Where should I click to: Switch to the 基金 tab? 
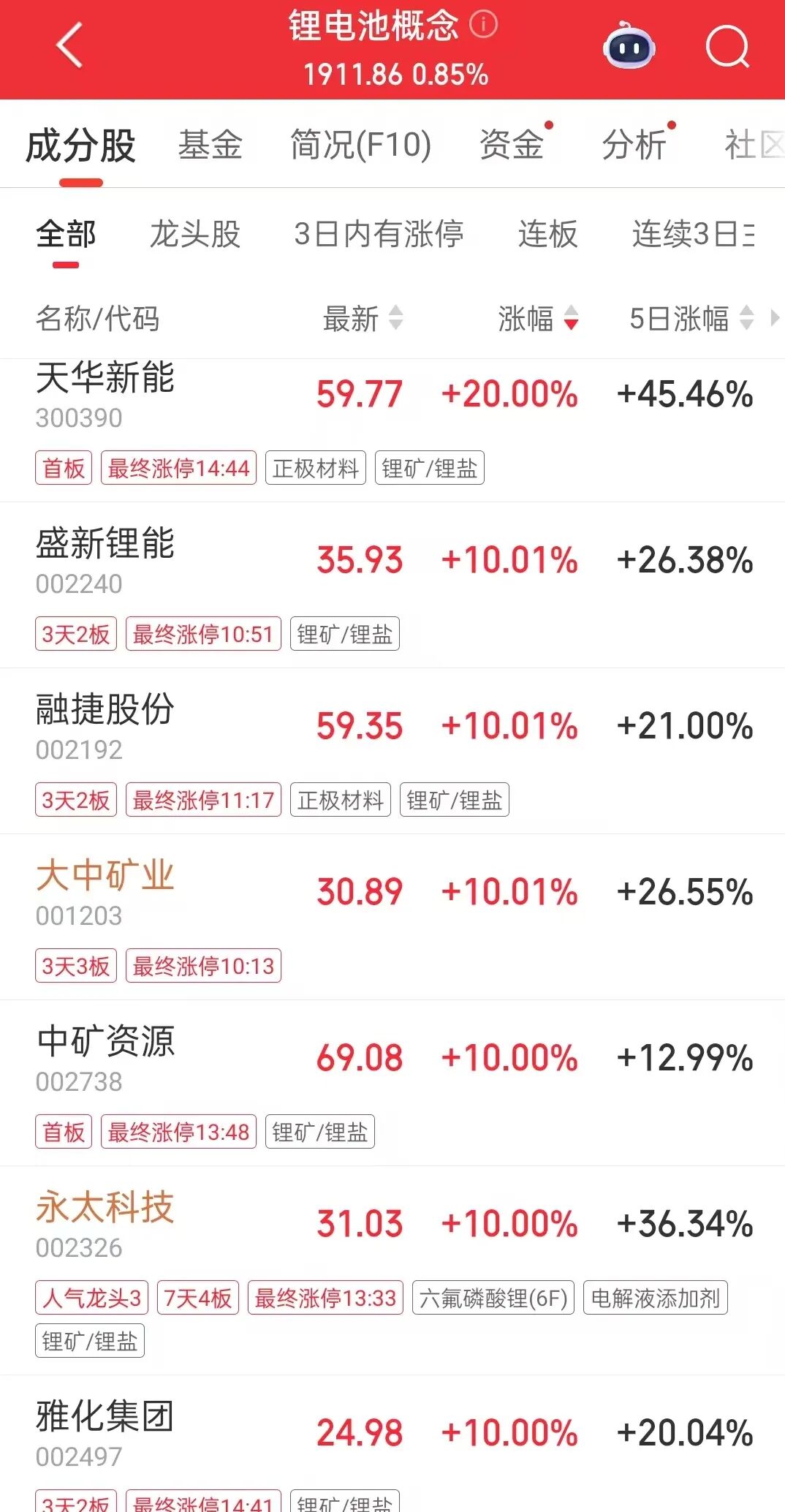pos(211,144)
